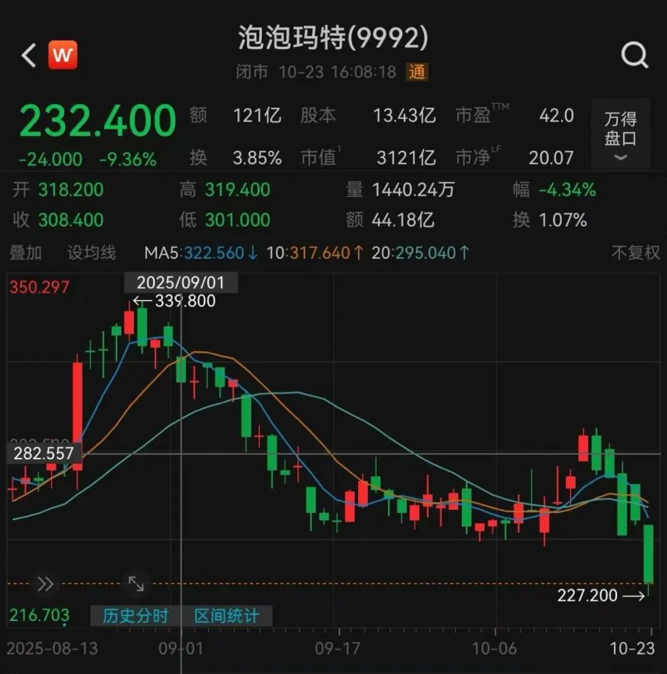Open 设均线 moving average settings
This screenshot has height=674, width=667.
91,253
